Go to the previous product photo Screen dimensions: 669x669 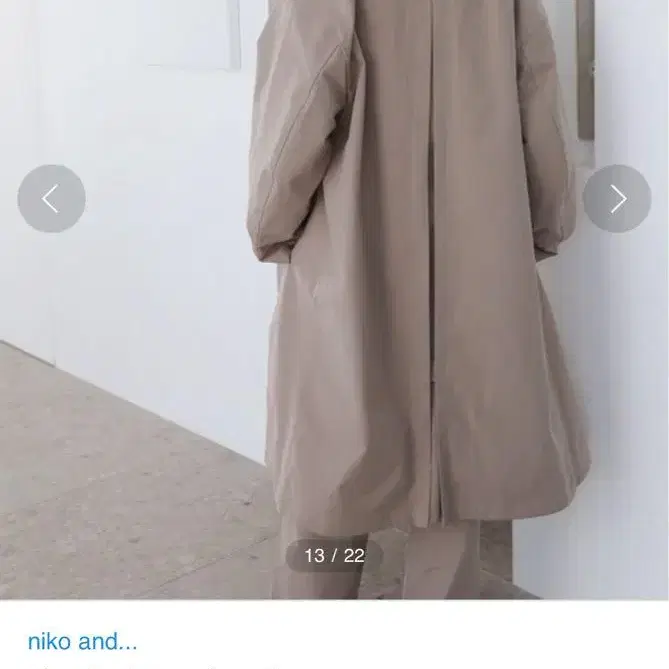click(51, 199)
